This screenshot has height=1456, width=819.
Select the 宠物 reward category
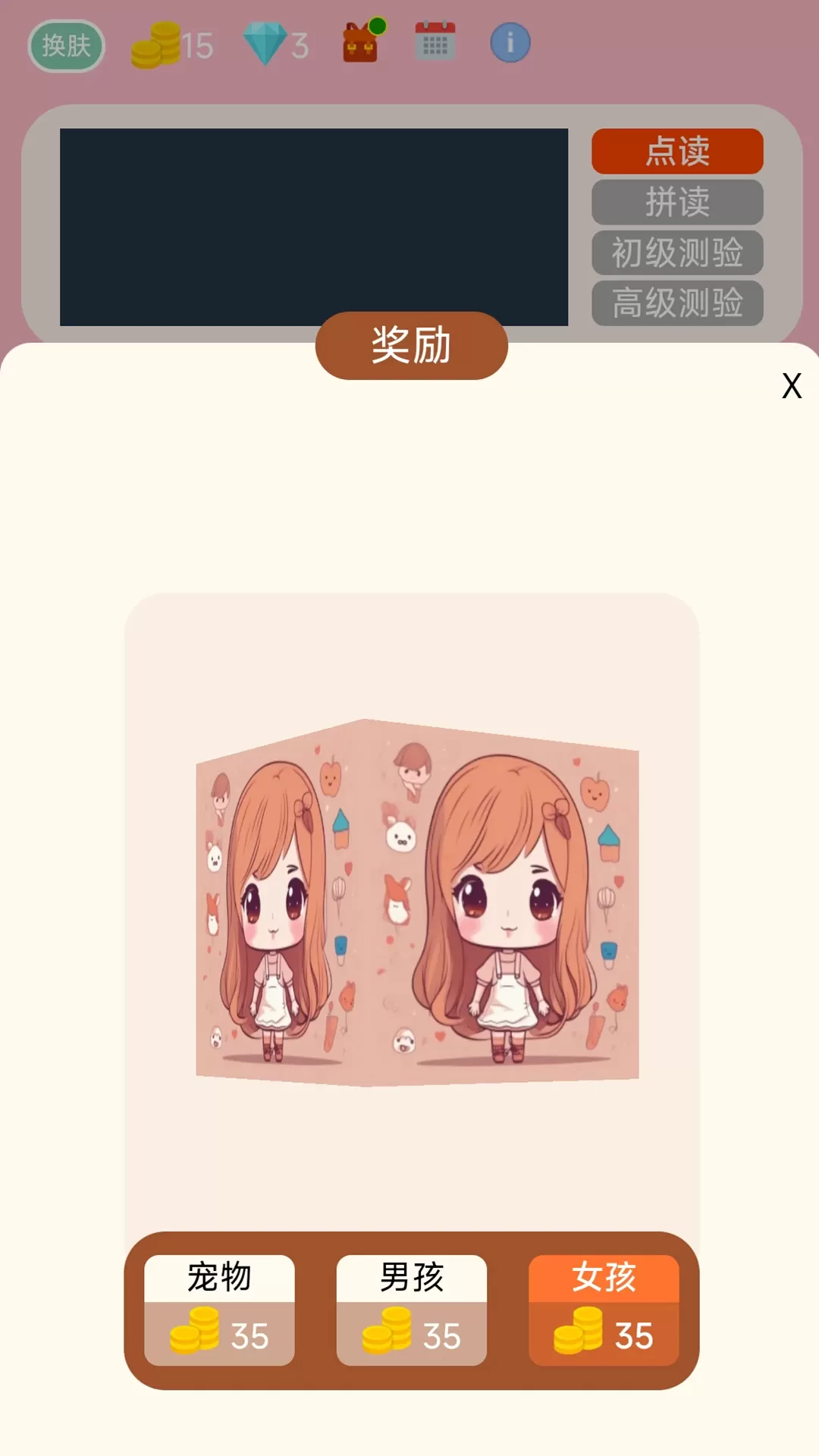[219, 1310]
